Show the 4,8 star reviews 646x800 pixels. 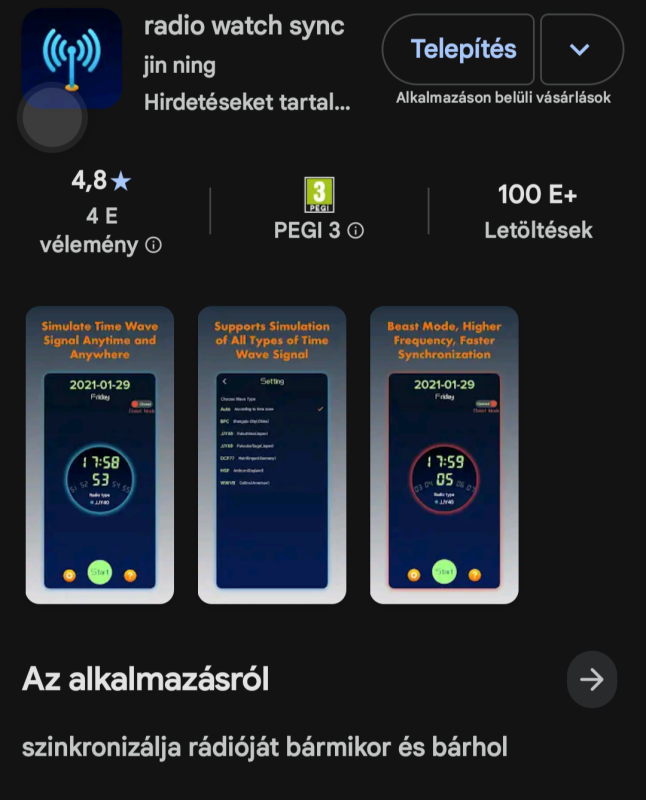coord(101,181)
